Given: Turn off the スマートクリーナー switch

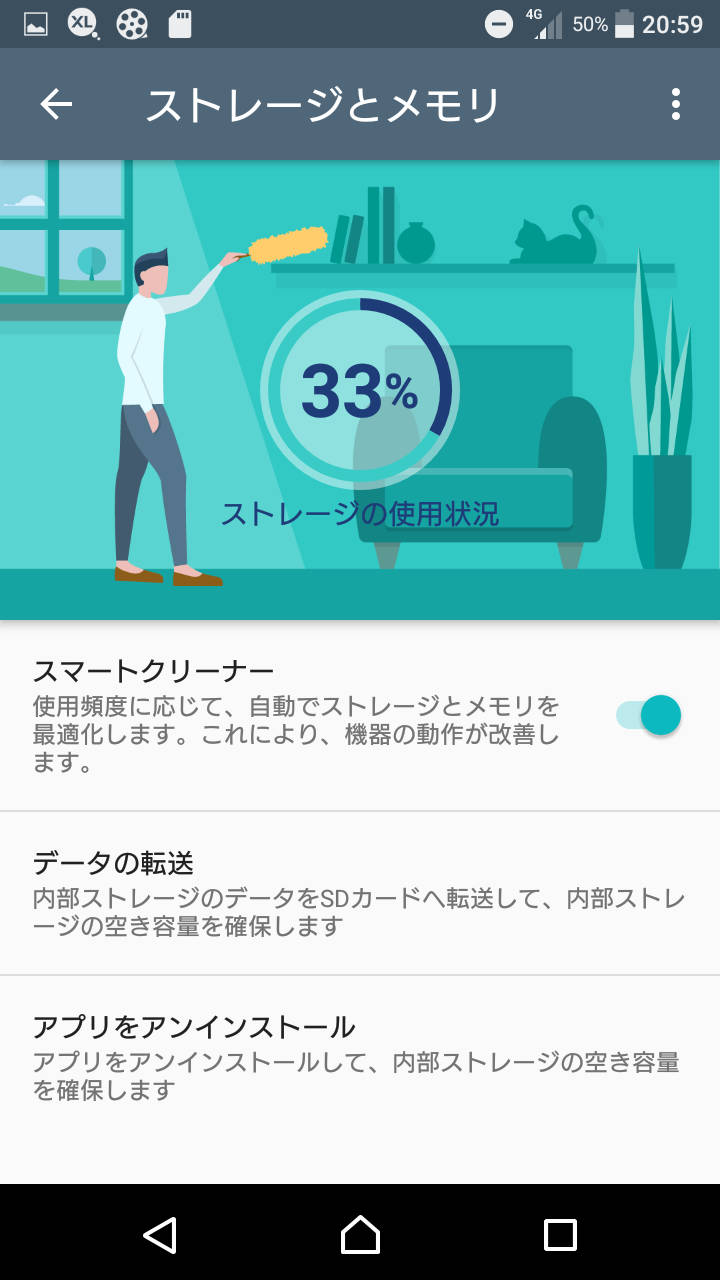Looking at the screenshot, I should click(x=649, y=715).
